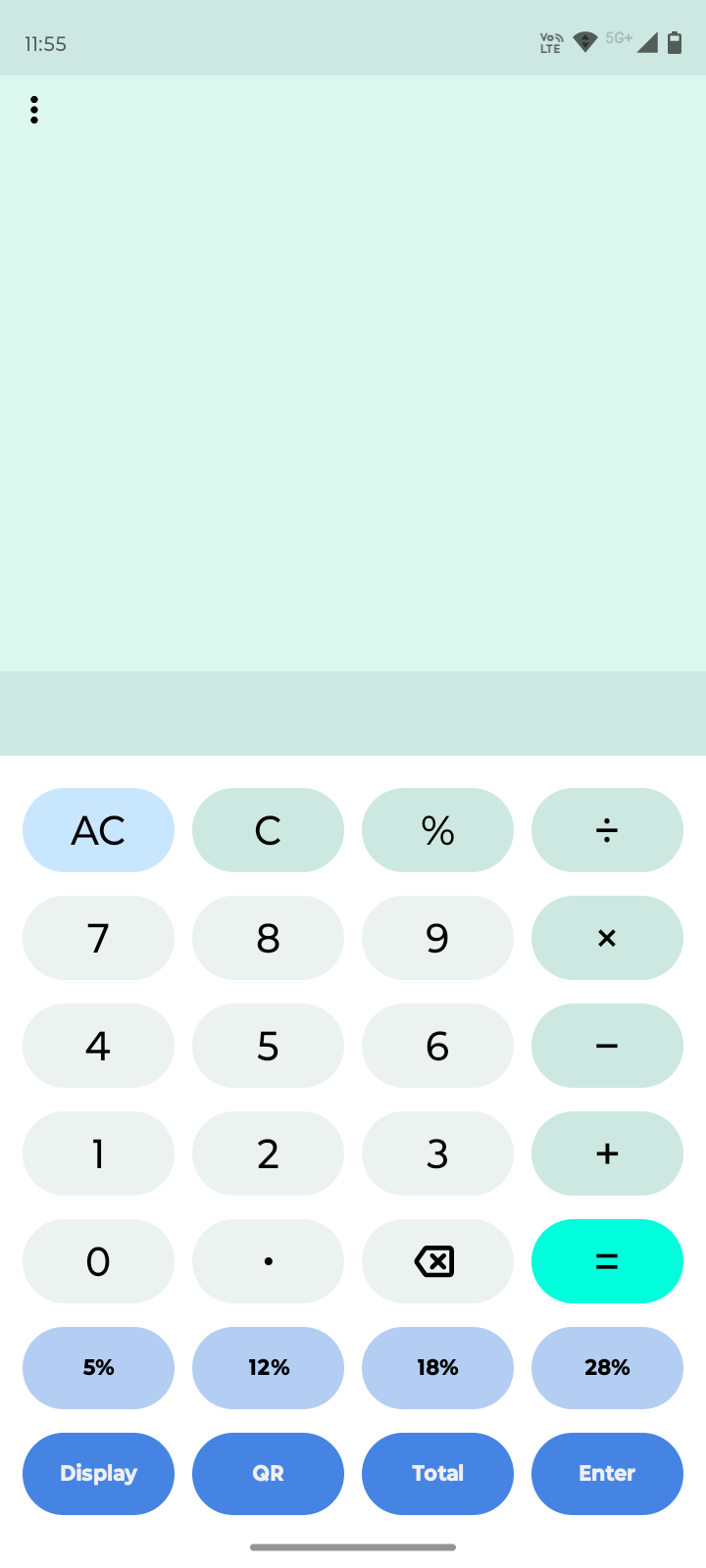
Task: Select the multiply operator
Action: point(607,938)
